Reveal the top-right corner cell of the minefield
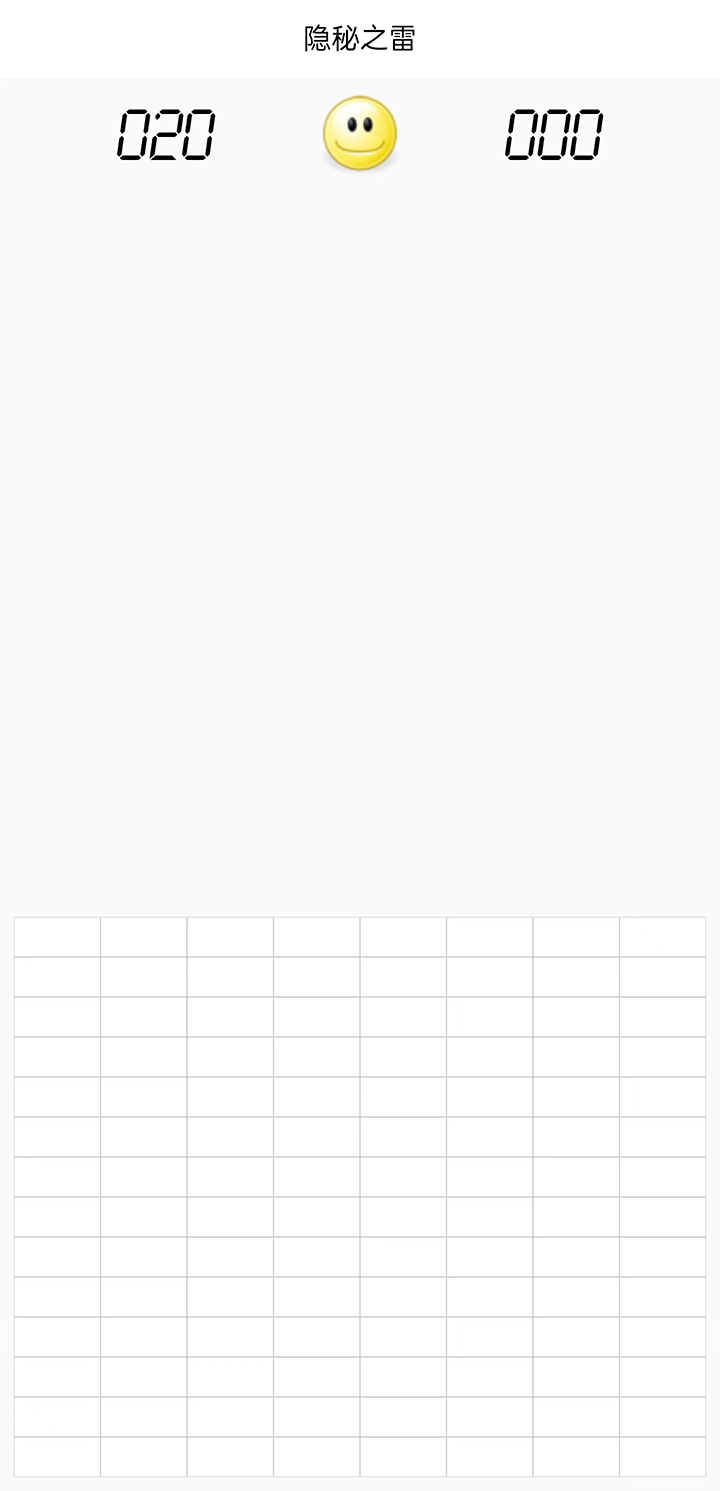The width and height of the screenshot is (720, 1491). click(662, 937)
